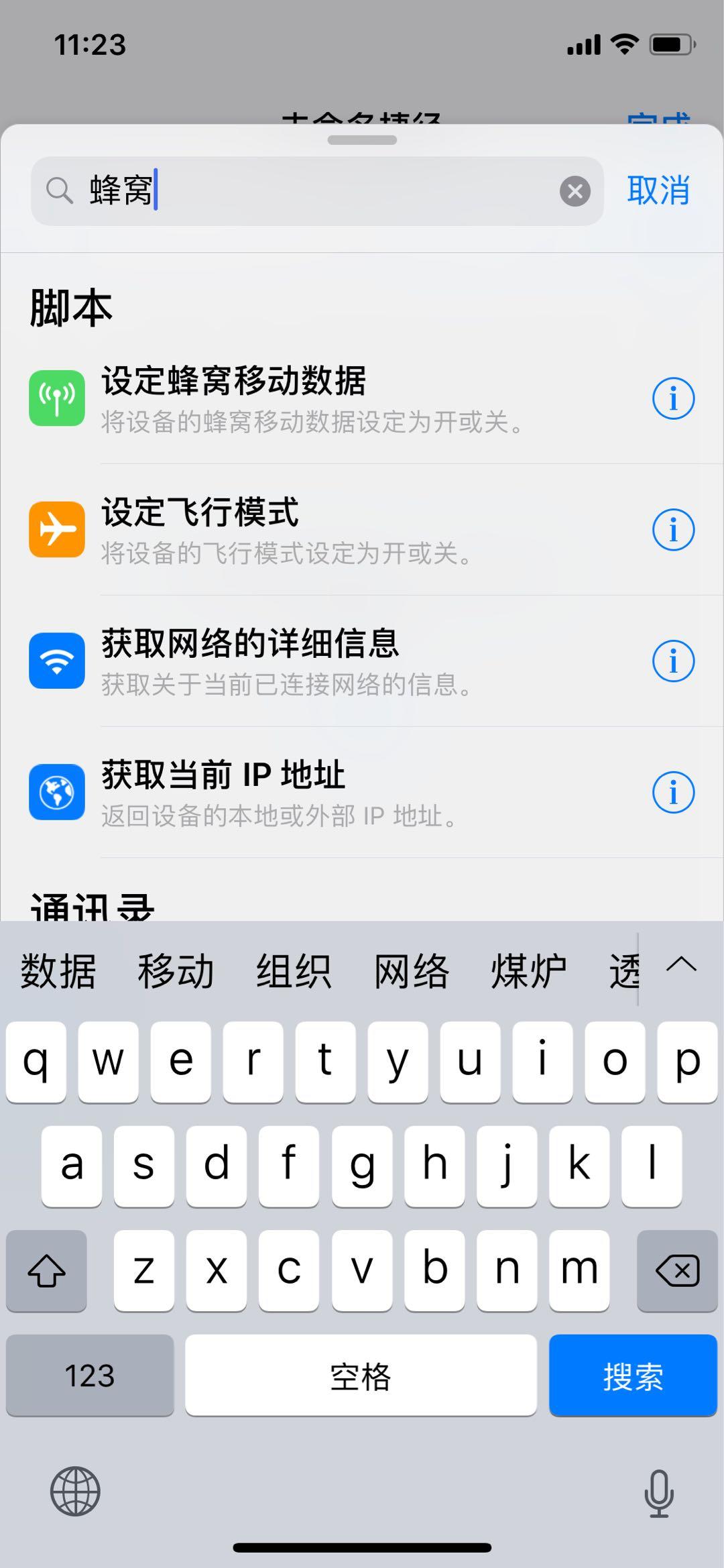Pick the 移动 keyboard suggestion
This screenshot has height=1568, width=724.
tap(176, 970)
